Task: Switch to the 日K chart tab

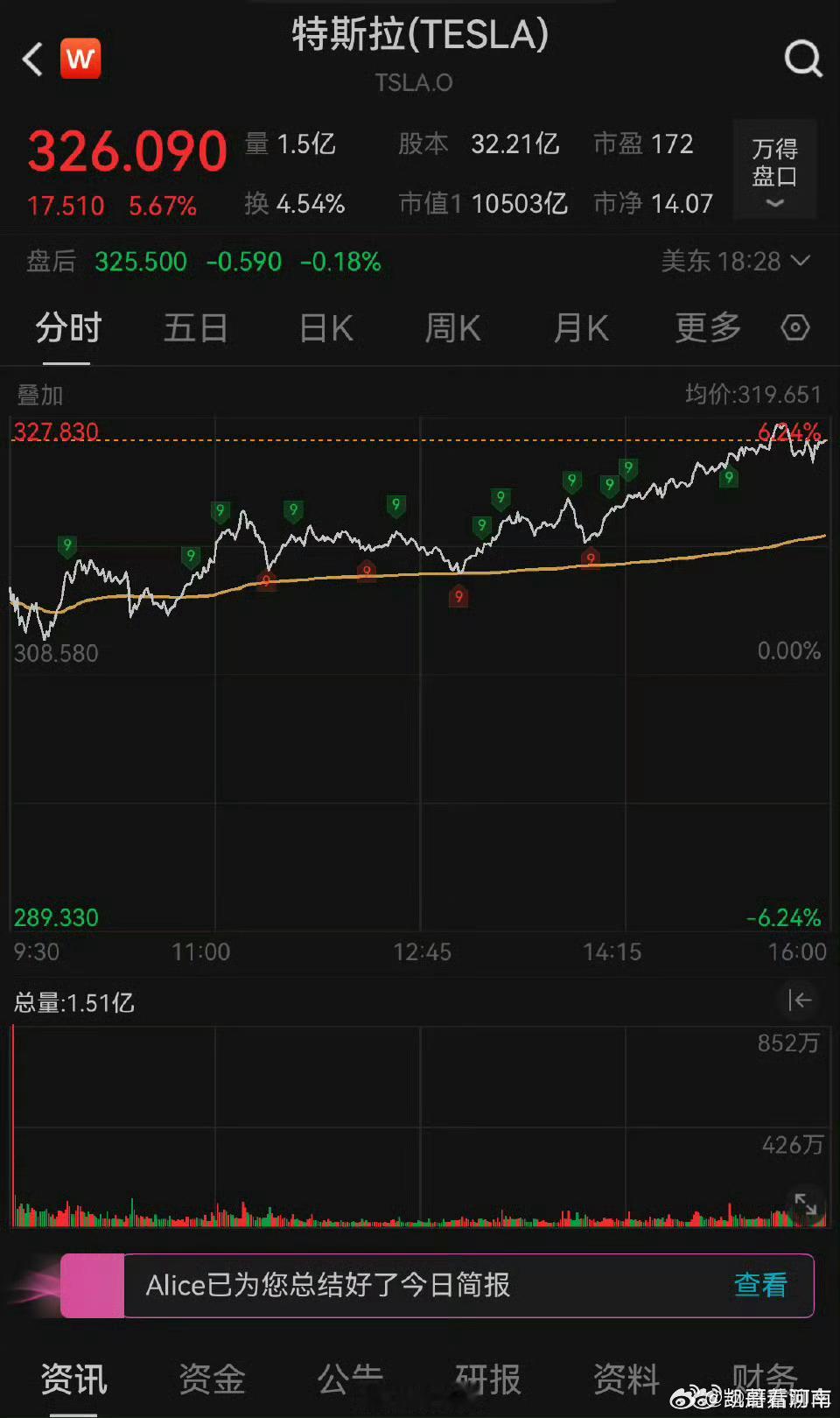Action: [326, 328]
